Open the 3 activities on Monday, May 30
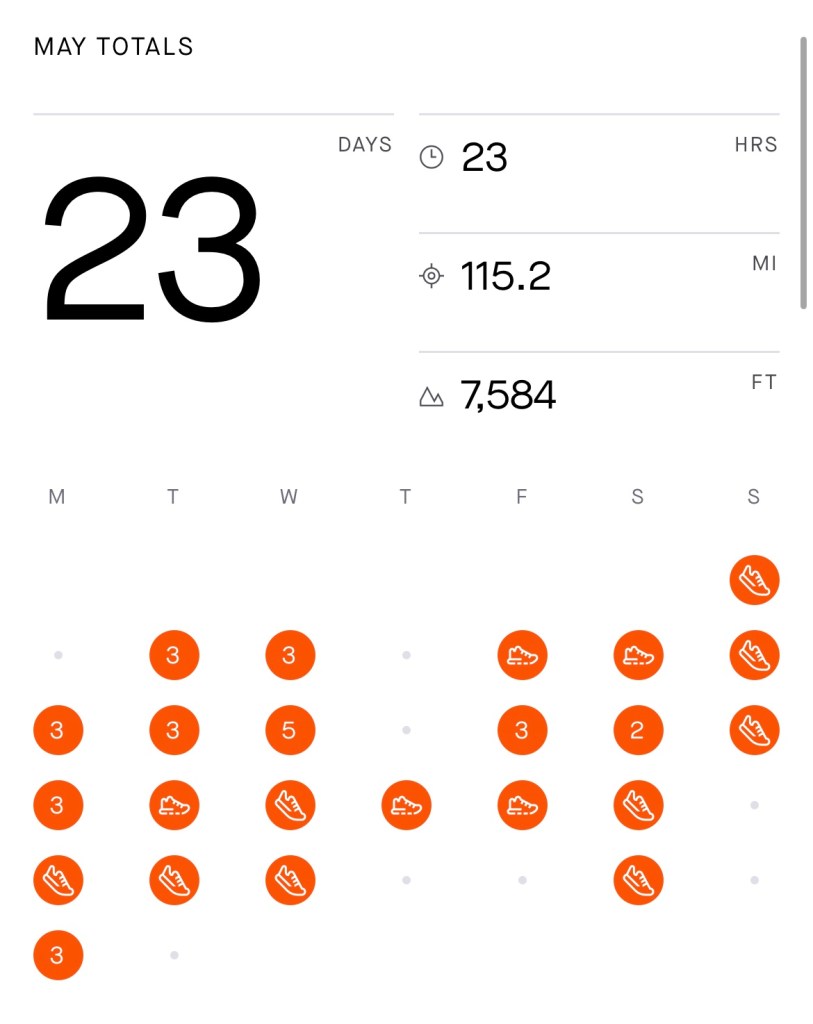 point(57,955)
